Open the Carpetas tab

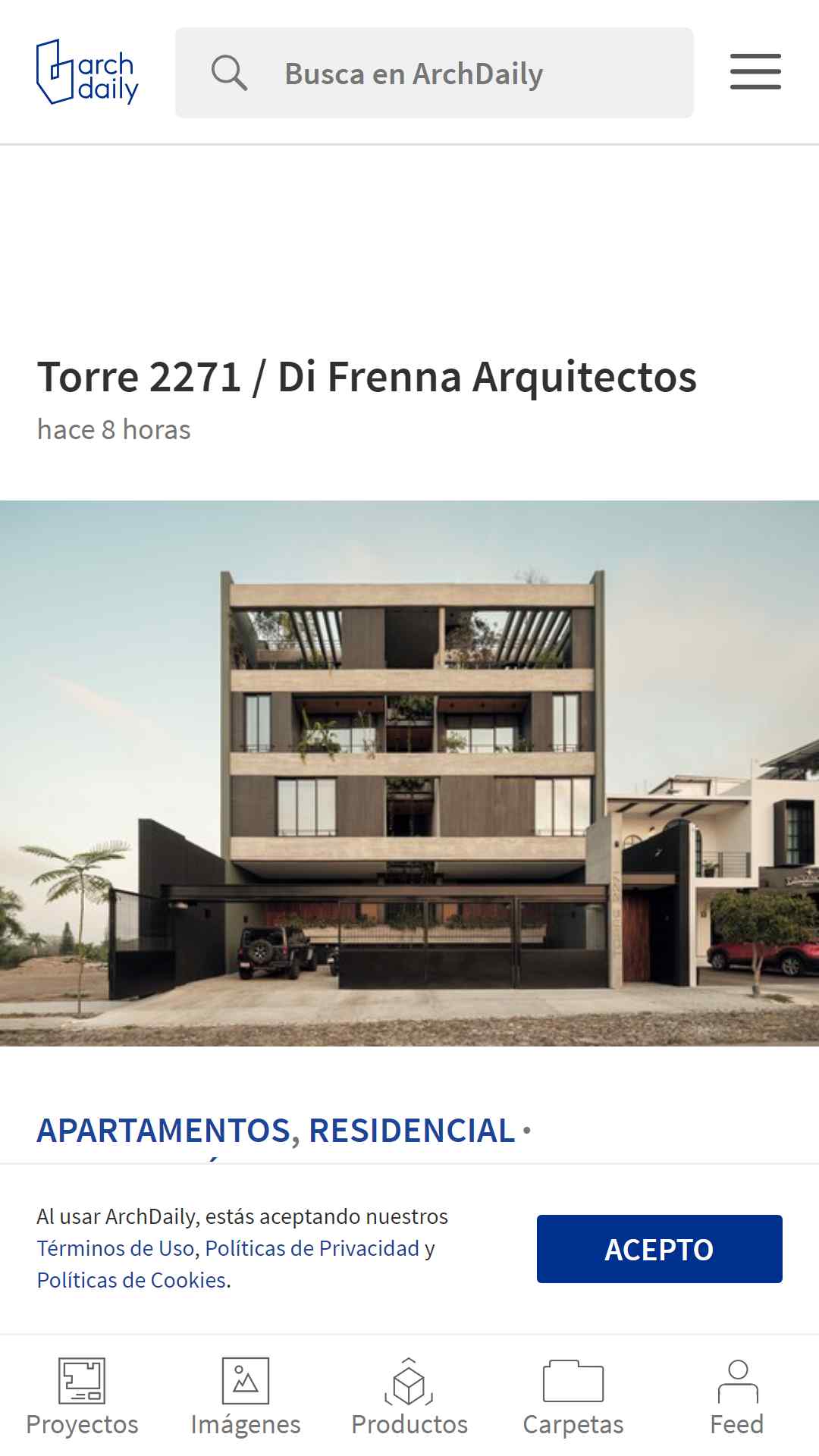pyautogui.click(x=573, y=1397)
